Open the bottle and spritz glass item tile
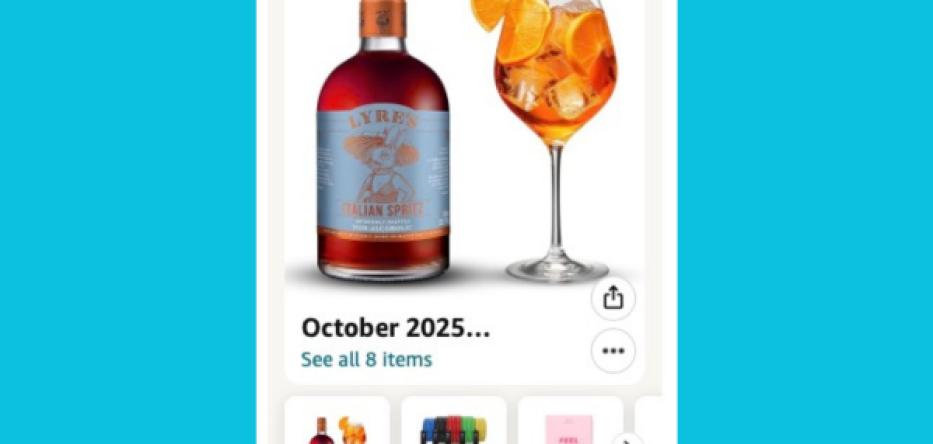The image size is (933, 444). tap(337, 425)
